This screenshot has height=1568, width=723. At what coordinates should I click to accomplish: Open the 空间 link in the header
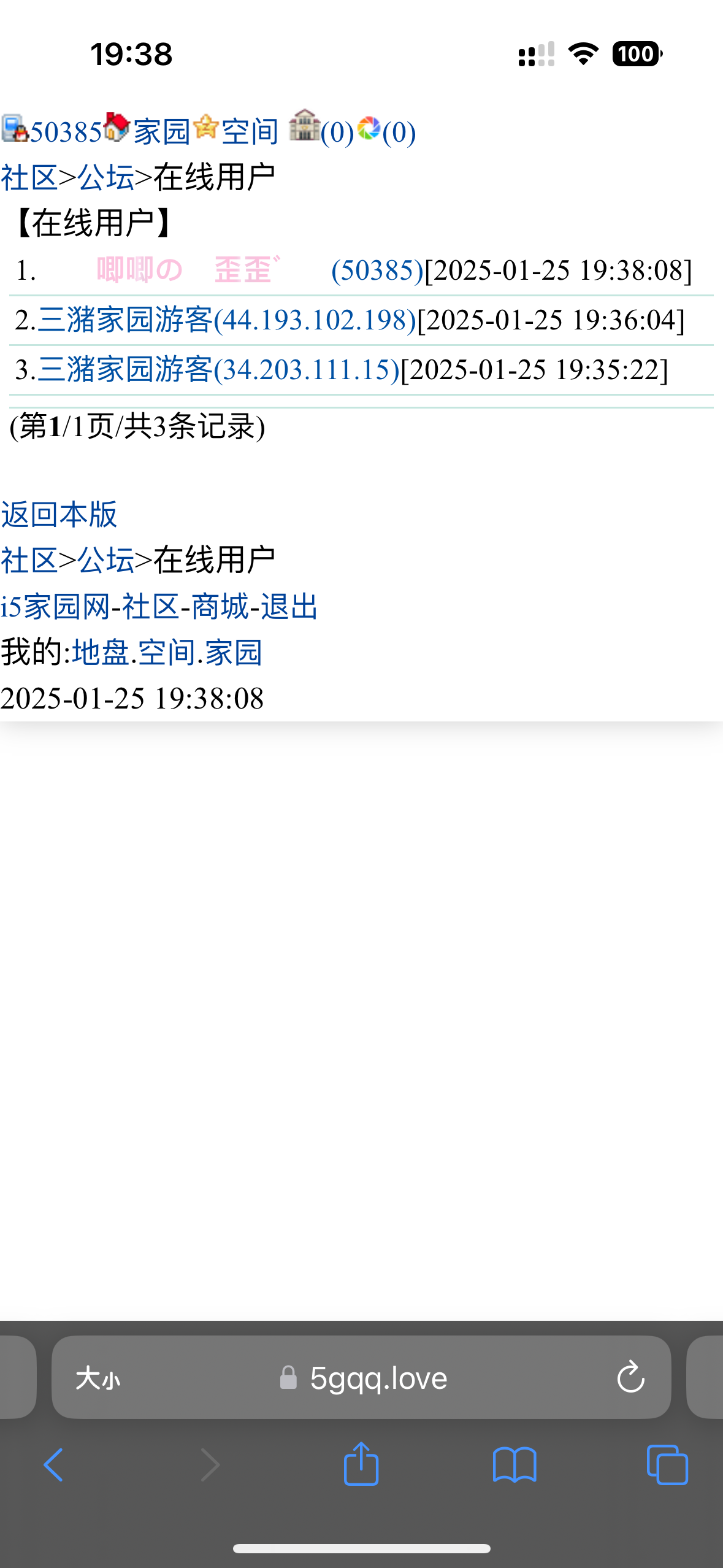250,131
